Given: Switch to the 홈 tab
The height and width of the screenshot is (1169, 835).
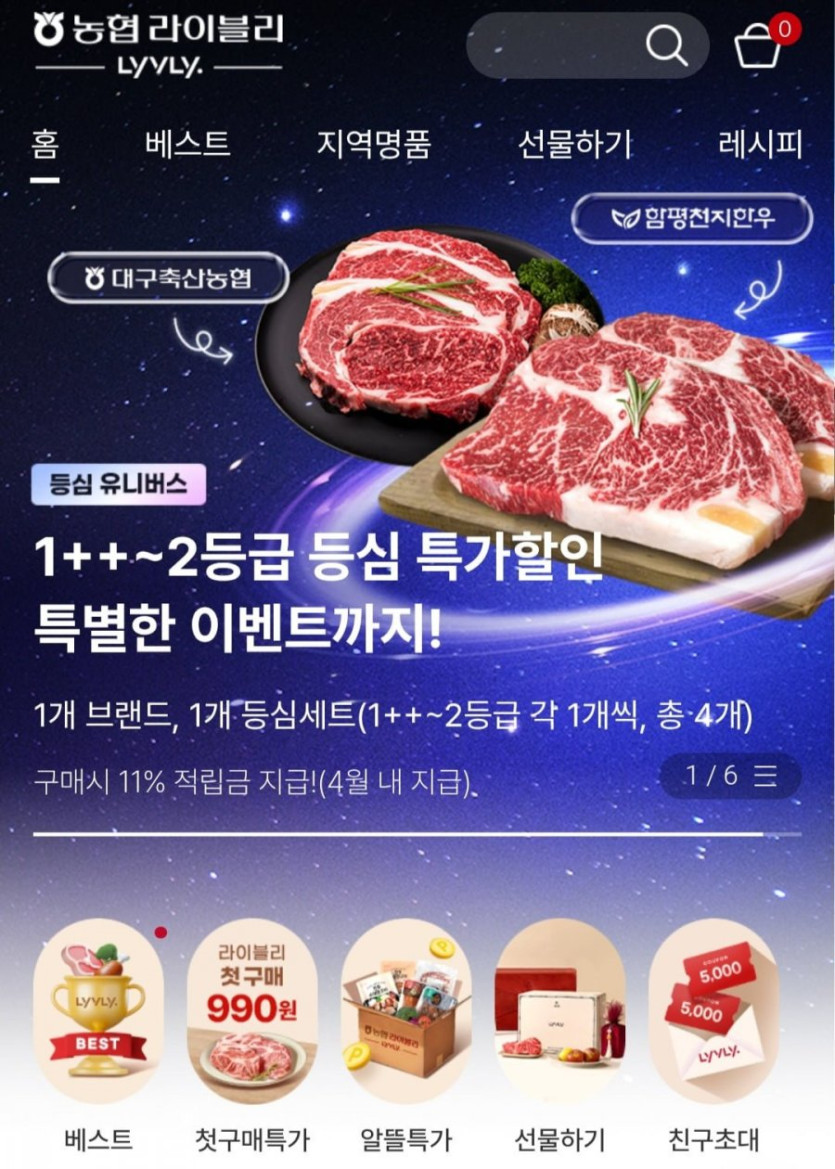Looking at the screenshot, I should (45, 145).
